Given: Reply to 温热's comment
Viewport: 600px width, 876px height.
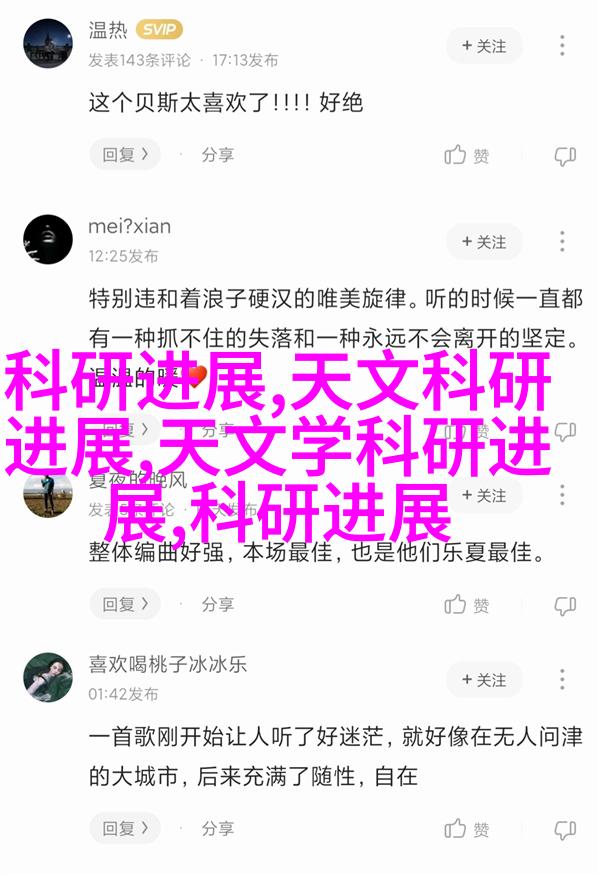Looking at the screenshot, I should pos(125,155).
